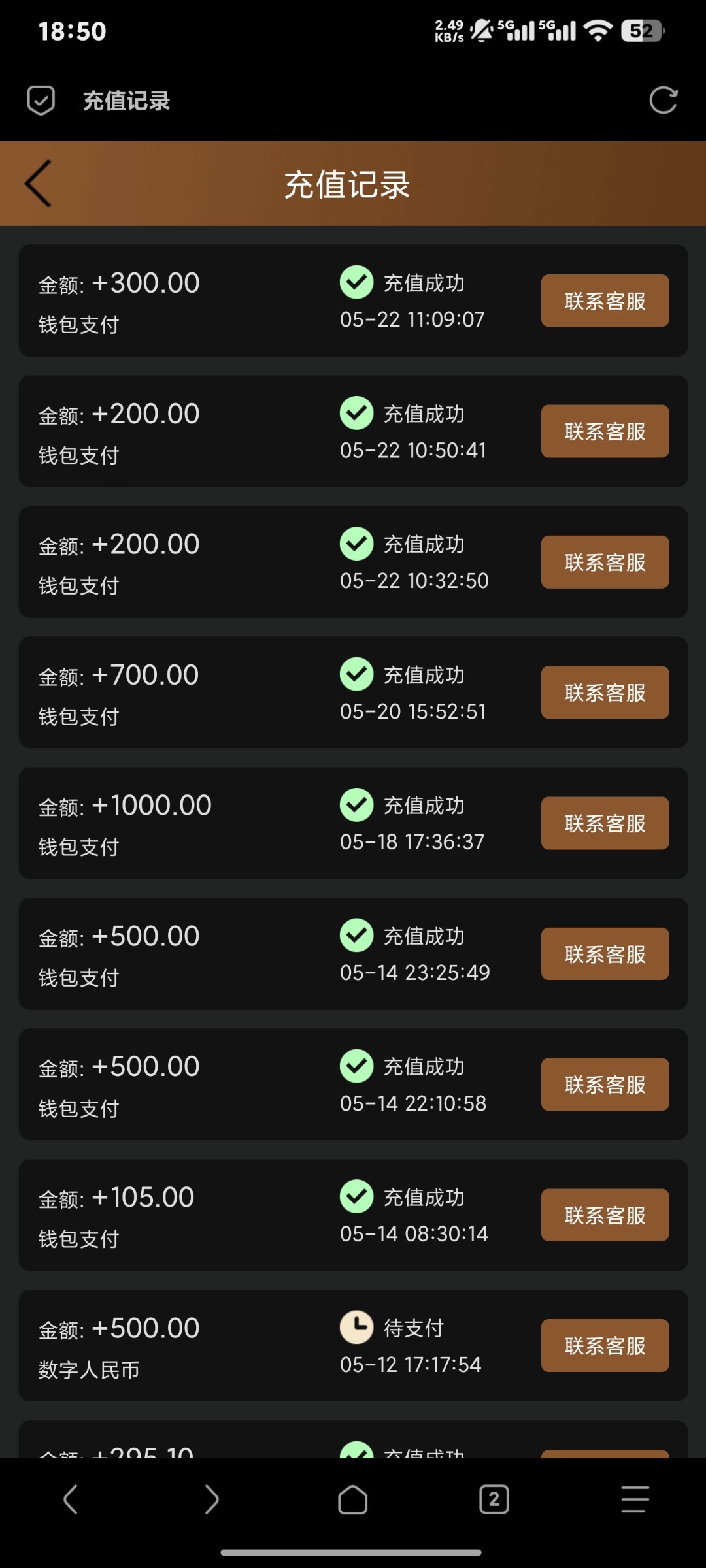The height and width of the screenshot is (1568, 706).
Task: Open the site security shield icon
Action: 41,101
